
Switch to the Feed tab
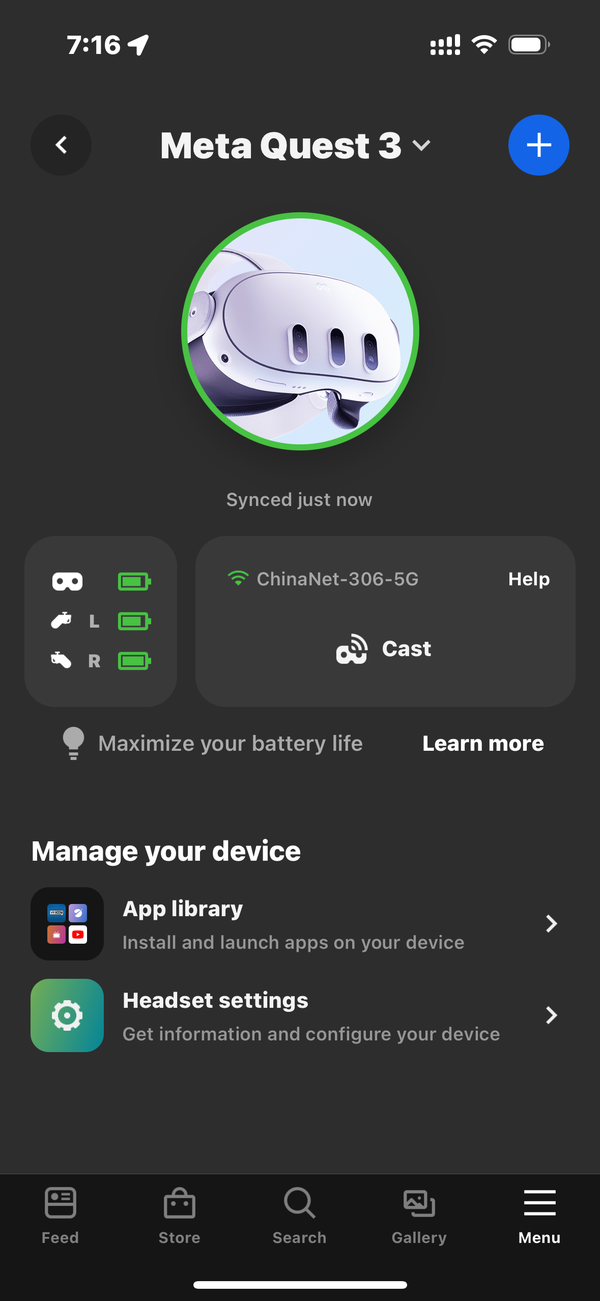[x=60, y=1215]
